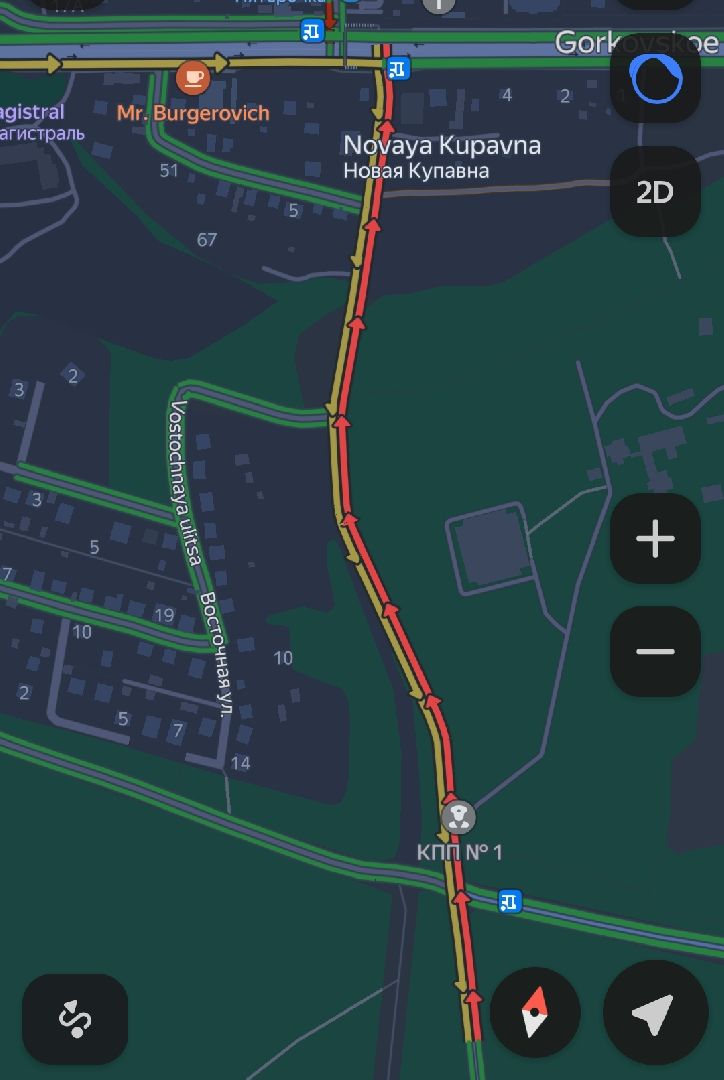Zoom out with the minus button
The width and height of the screenshot is (724, 1080).
tap(655, 651)
